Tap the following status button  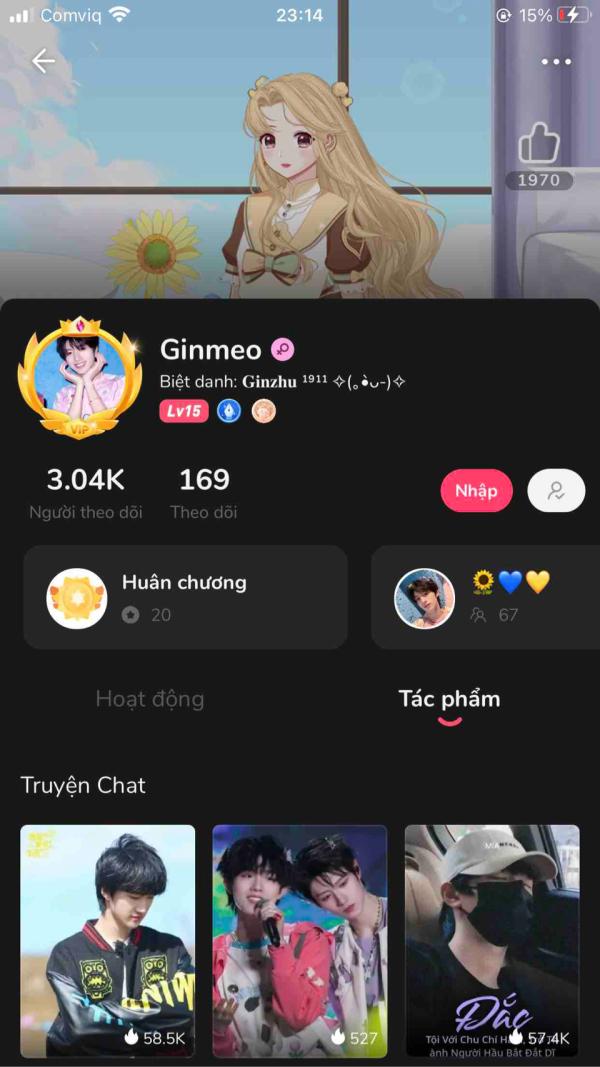coord(556,490)
